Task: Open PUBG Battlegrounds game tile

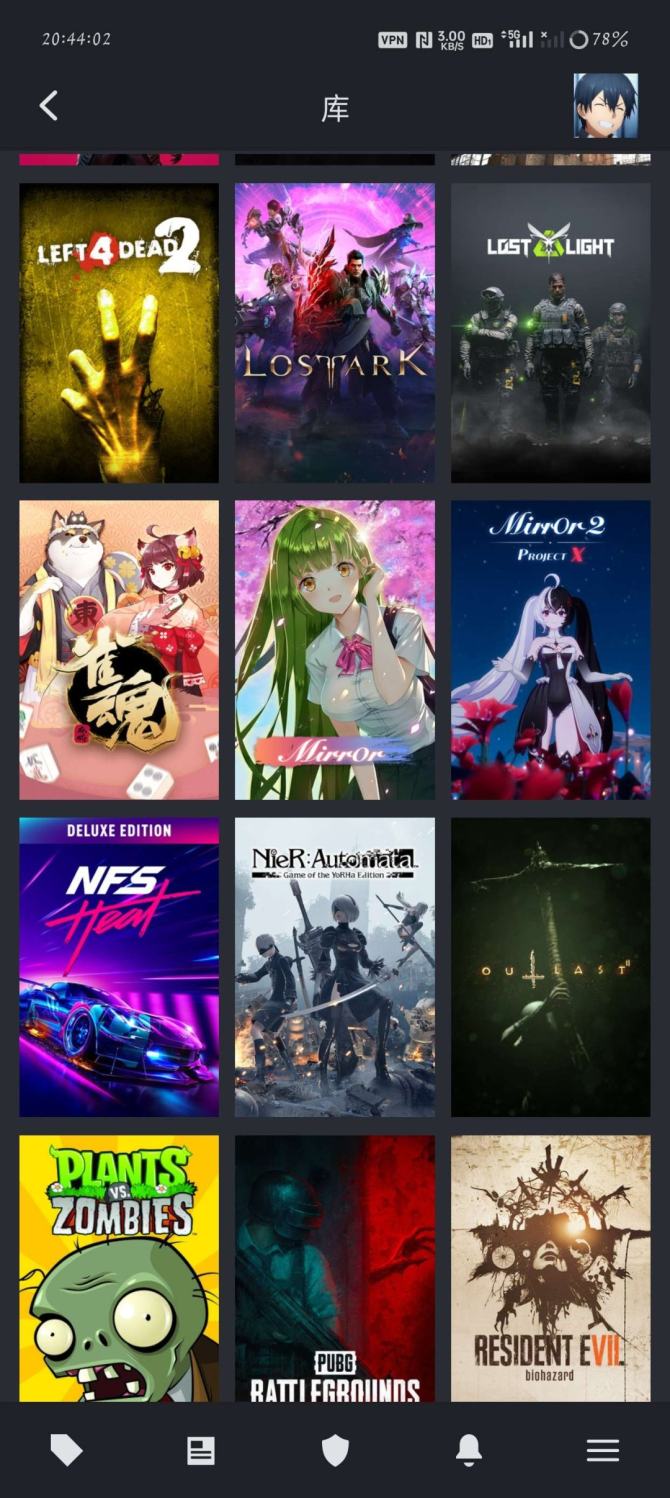Action: (x=335, y=1267)
